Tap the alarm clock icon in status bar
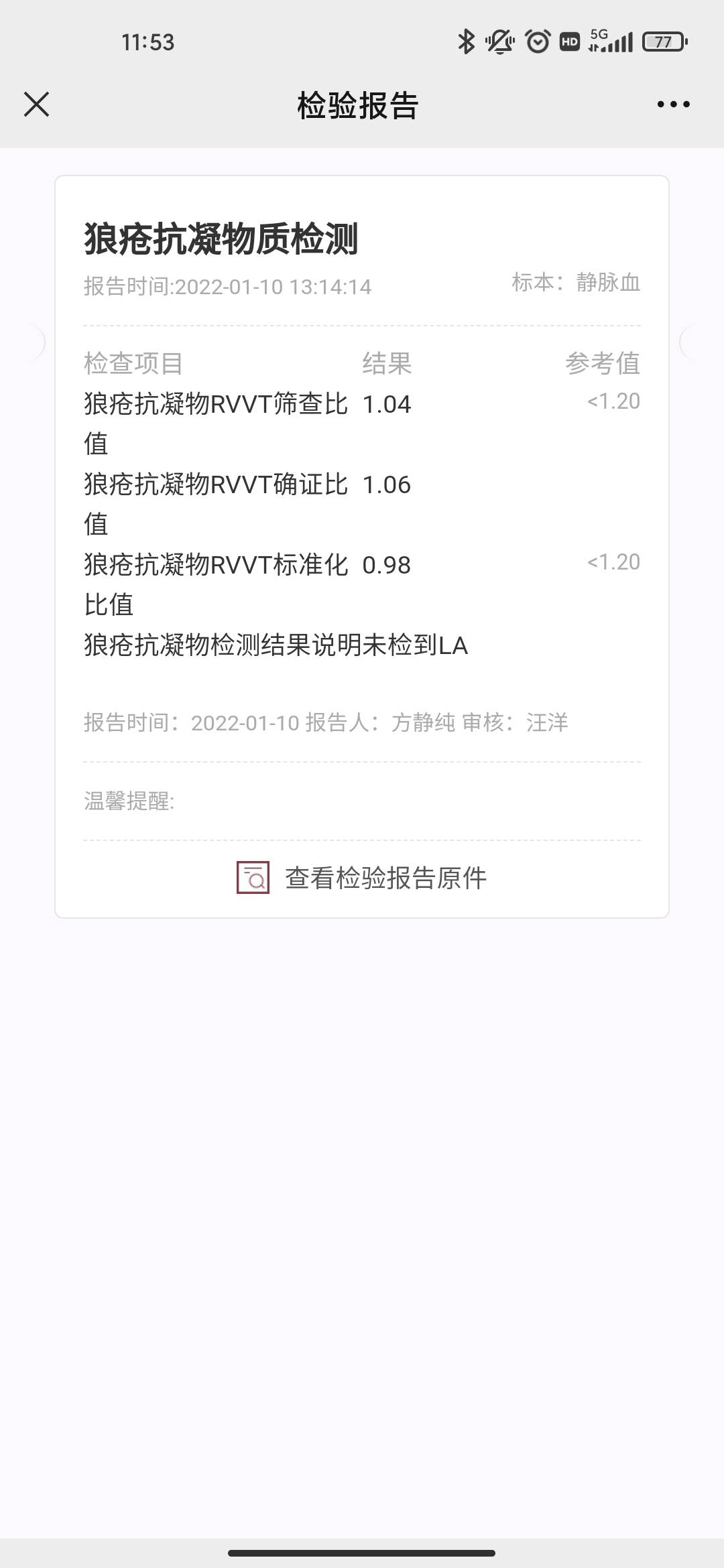The height and width of the screenshot is (1568, 724). click(536, 42)
